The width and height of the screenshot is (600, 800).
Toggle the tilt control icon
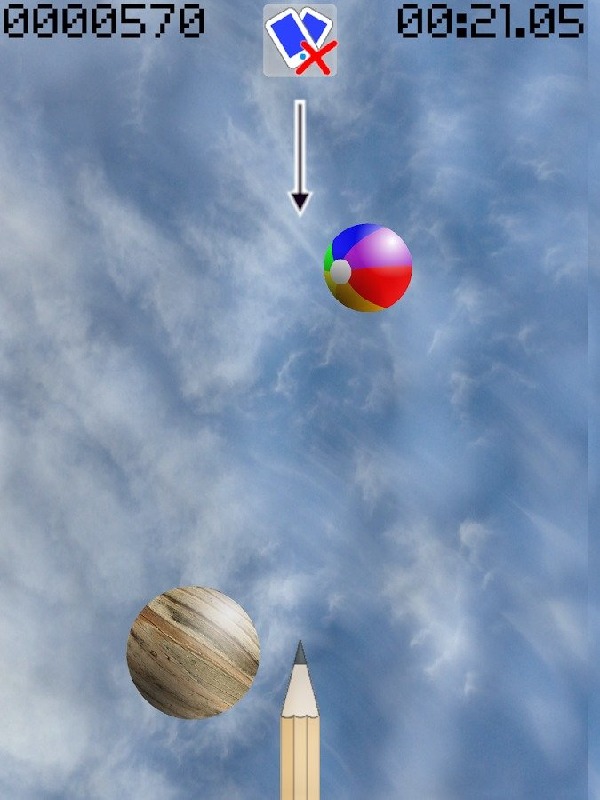pyautogui.click(x=300, y=40)
